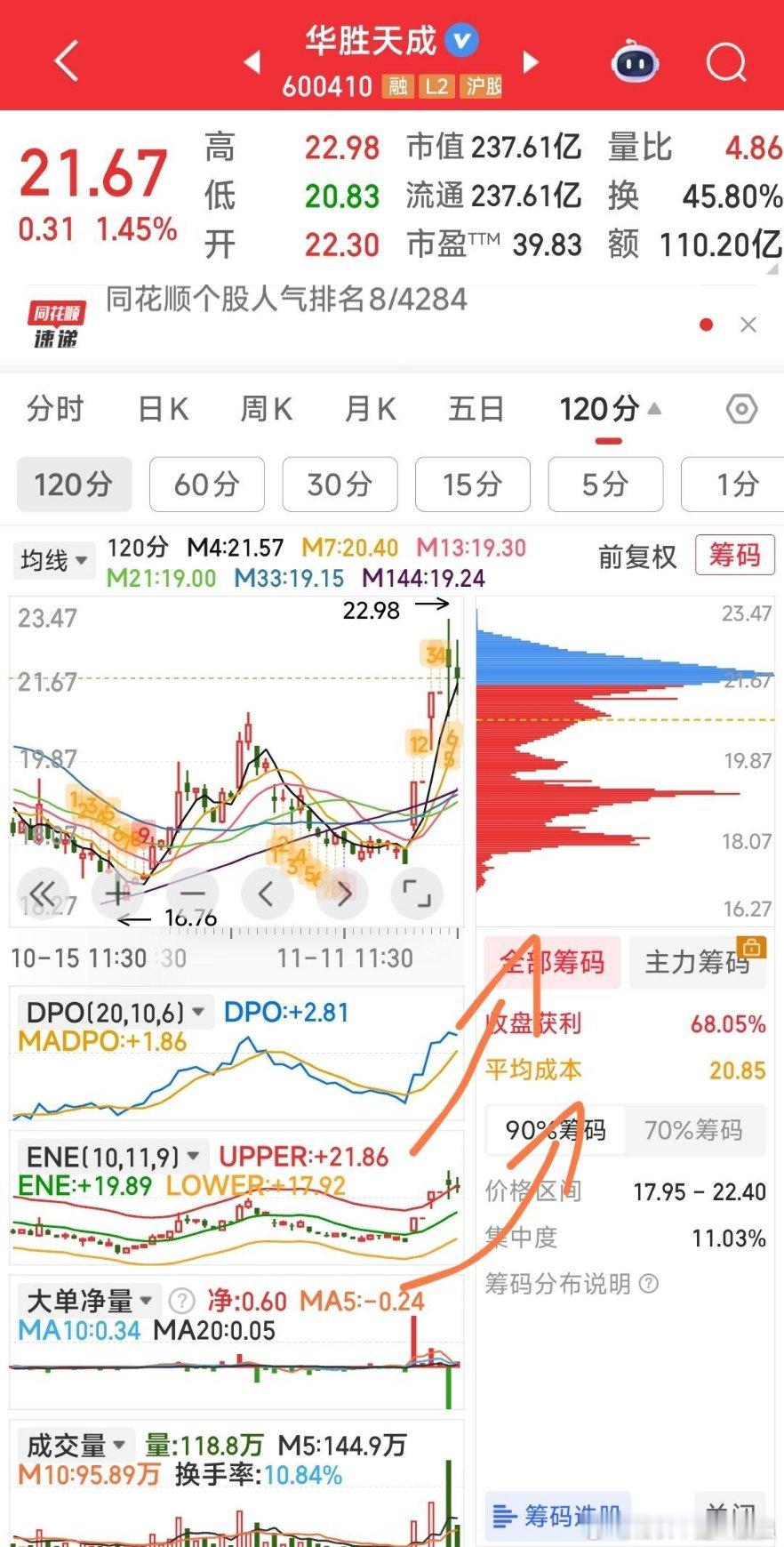Expand the 均线 indicator dropdown
The height and width of the screenshot is (1547, 784).
pyautogui.click(x=54, y=560)
